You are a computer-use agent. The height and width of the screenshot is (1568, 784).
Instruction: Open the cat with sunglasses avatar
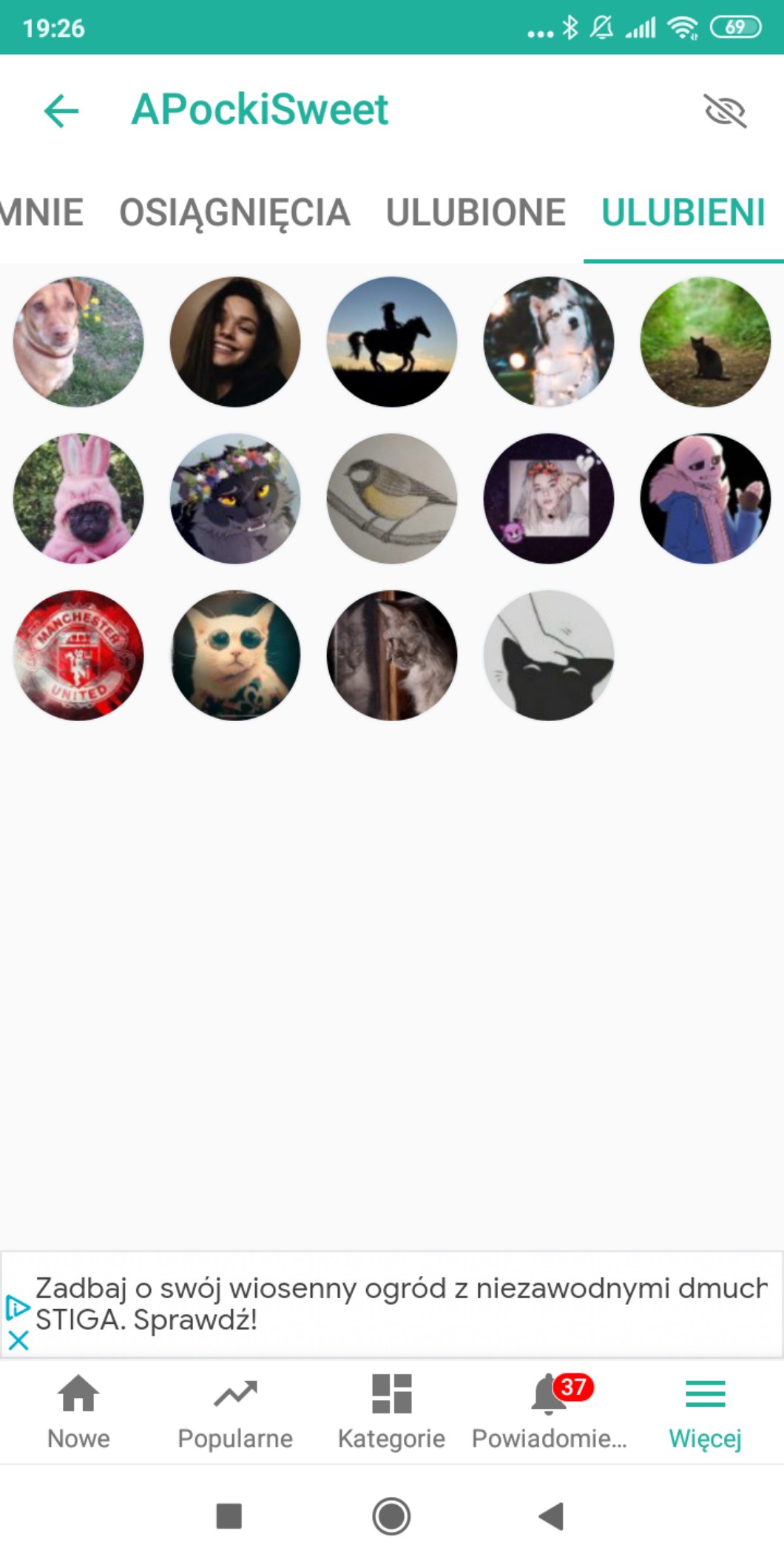click(x=235, y=655)
